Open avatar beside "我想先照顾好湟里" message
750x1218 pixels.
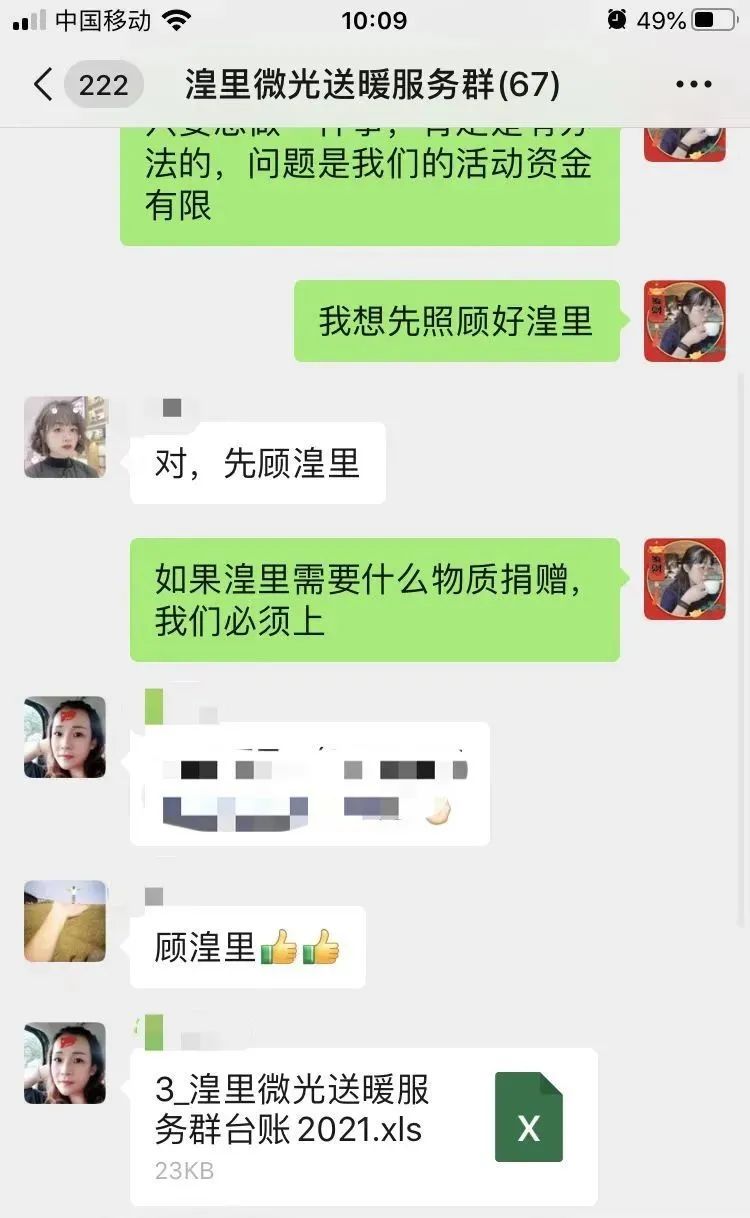tap(684, 321)
